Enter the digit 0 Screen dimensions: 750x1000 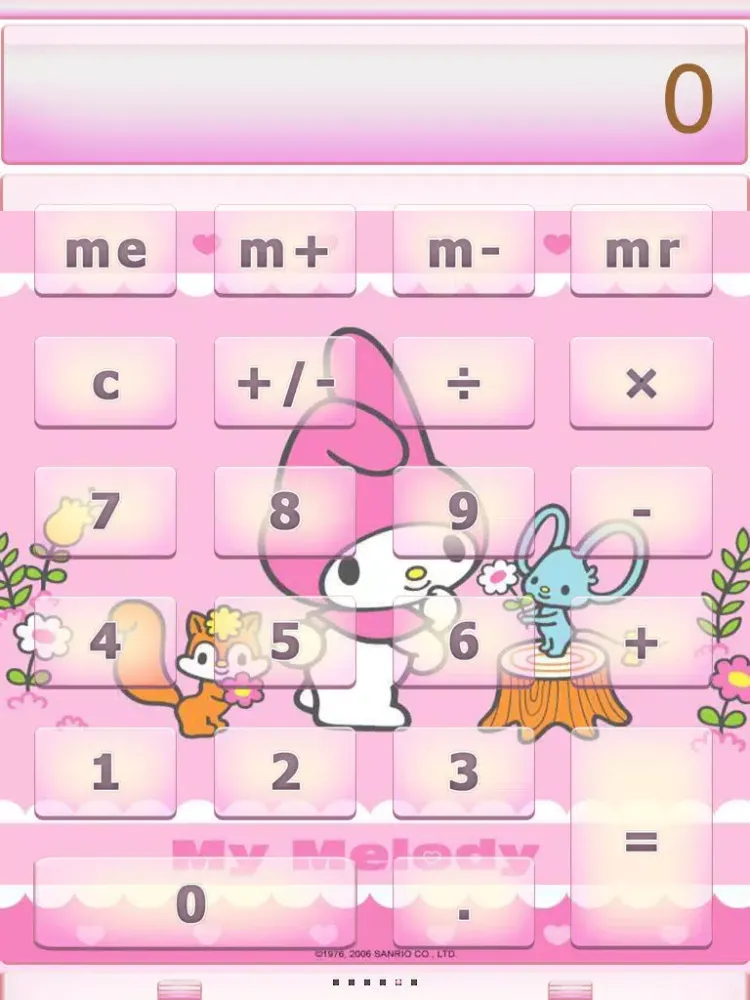pyautogui.click(x=194, y=903)
